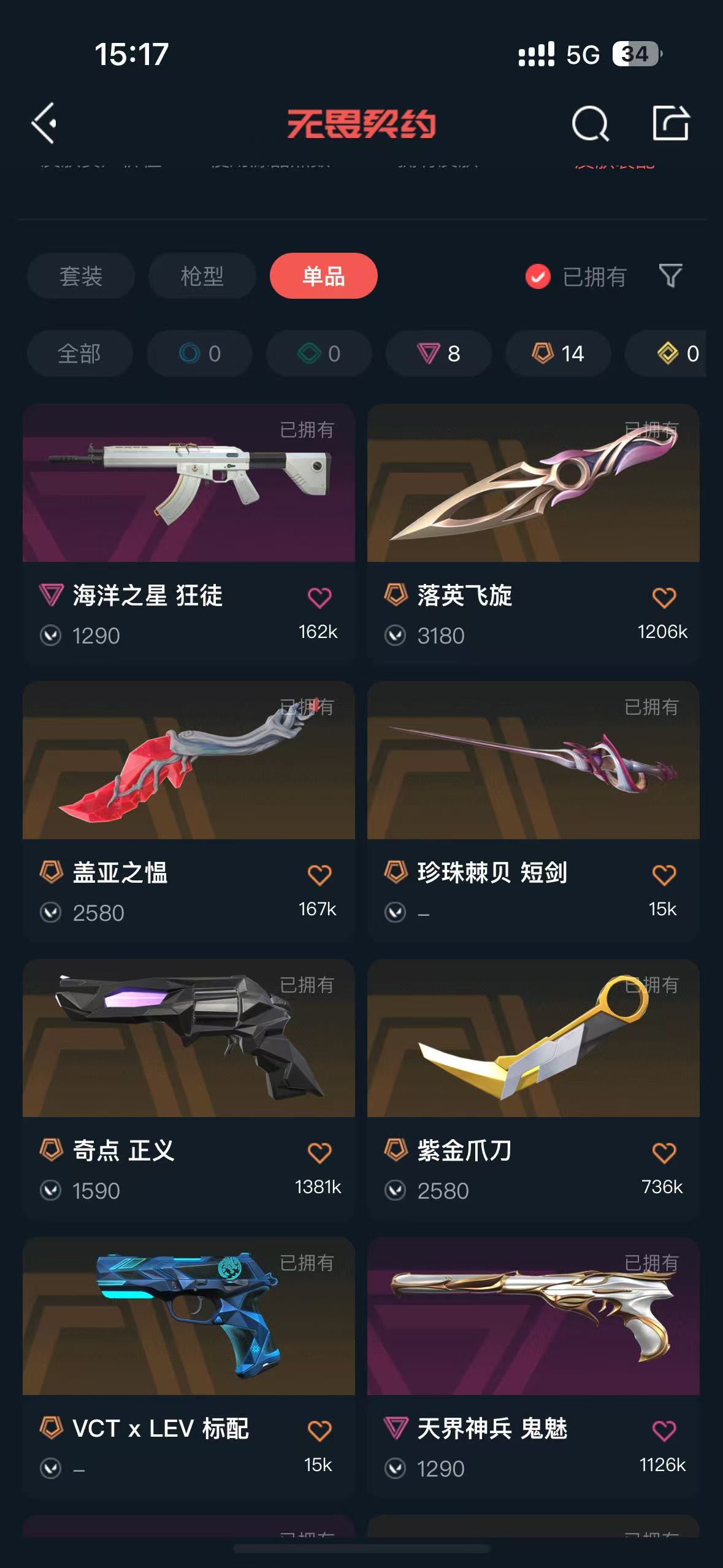Like the 紫金爪刀 skin

pyautogui.click(x=664, y=1153)
